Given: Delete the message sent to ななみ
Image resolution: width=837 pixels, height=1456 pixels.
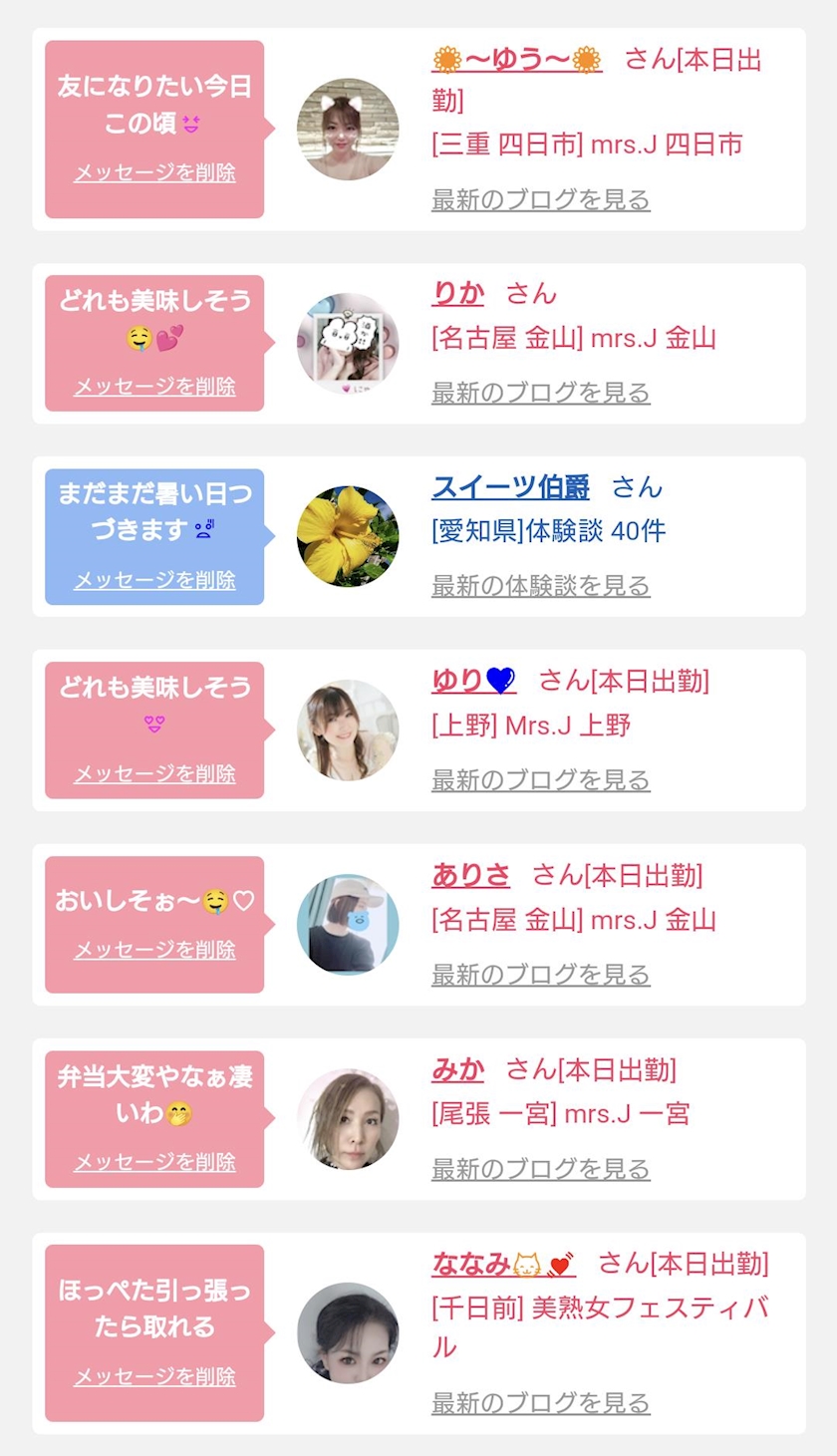Looking at the screenshot, I should pos(154,1376).
